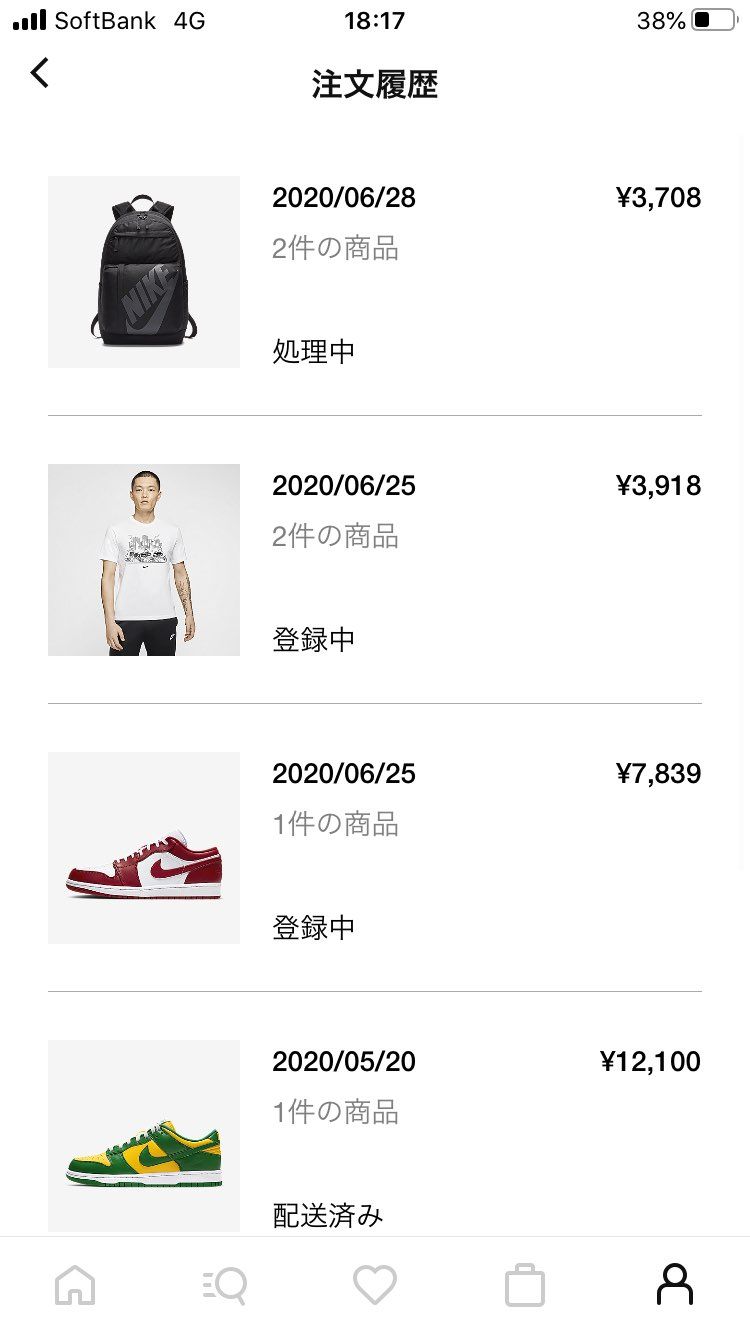Tap the back chevron at top left
The height and width of the screenshot is (1334, 750).
[x=38, y=72]
